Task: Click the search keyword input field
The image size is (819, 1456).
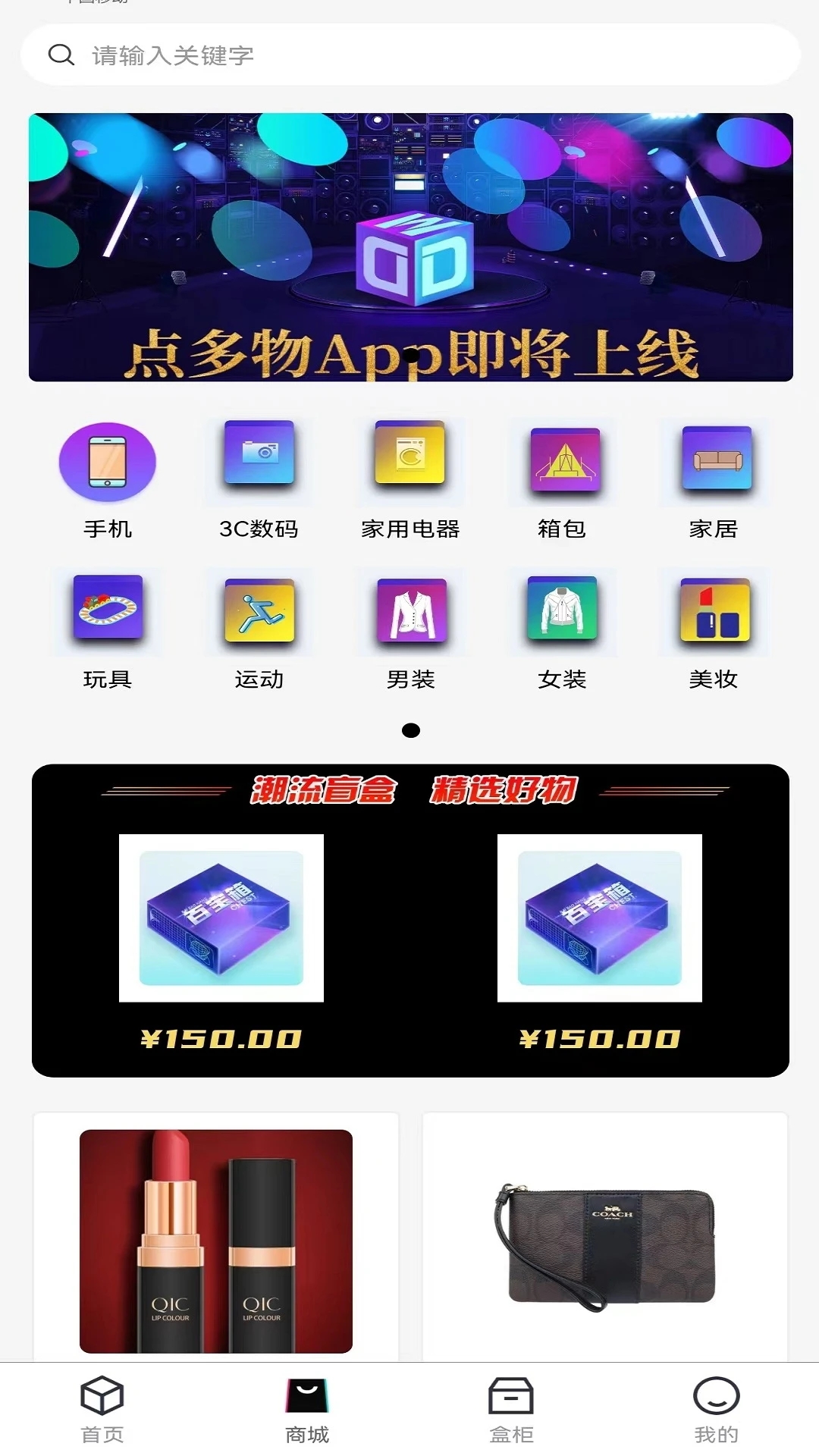Action: click(x=409, y=55)
